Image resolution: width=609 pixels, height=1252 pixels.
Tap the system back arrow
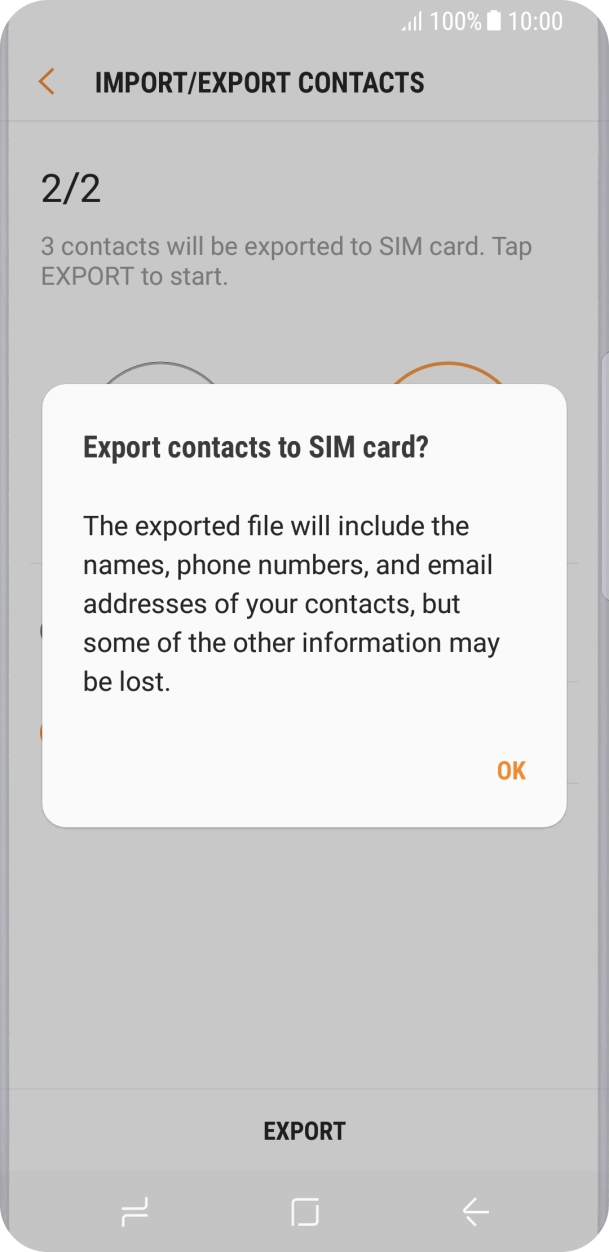[475, 1213]
